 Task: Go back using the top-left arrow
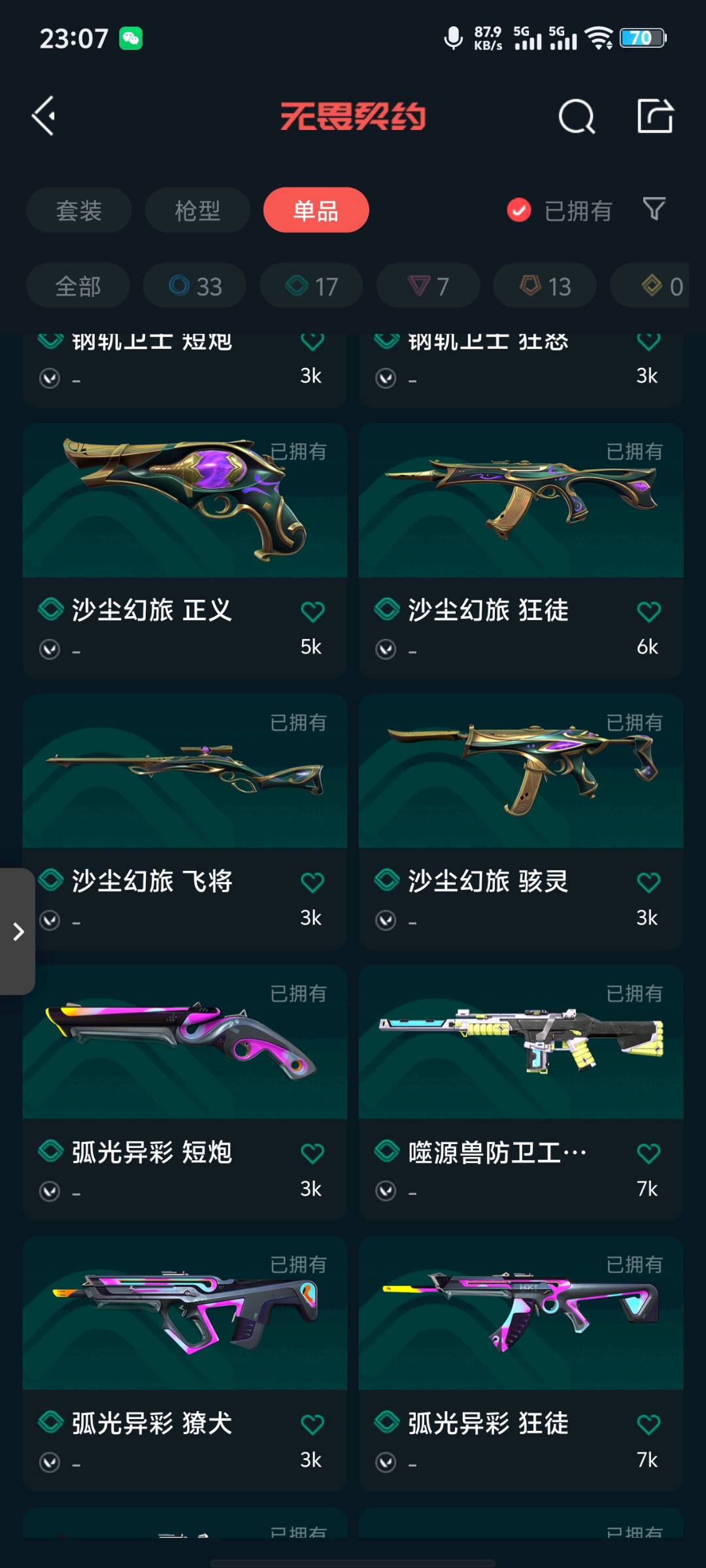[x=44, y=116]
